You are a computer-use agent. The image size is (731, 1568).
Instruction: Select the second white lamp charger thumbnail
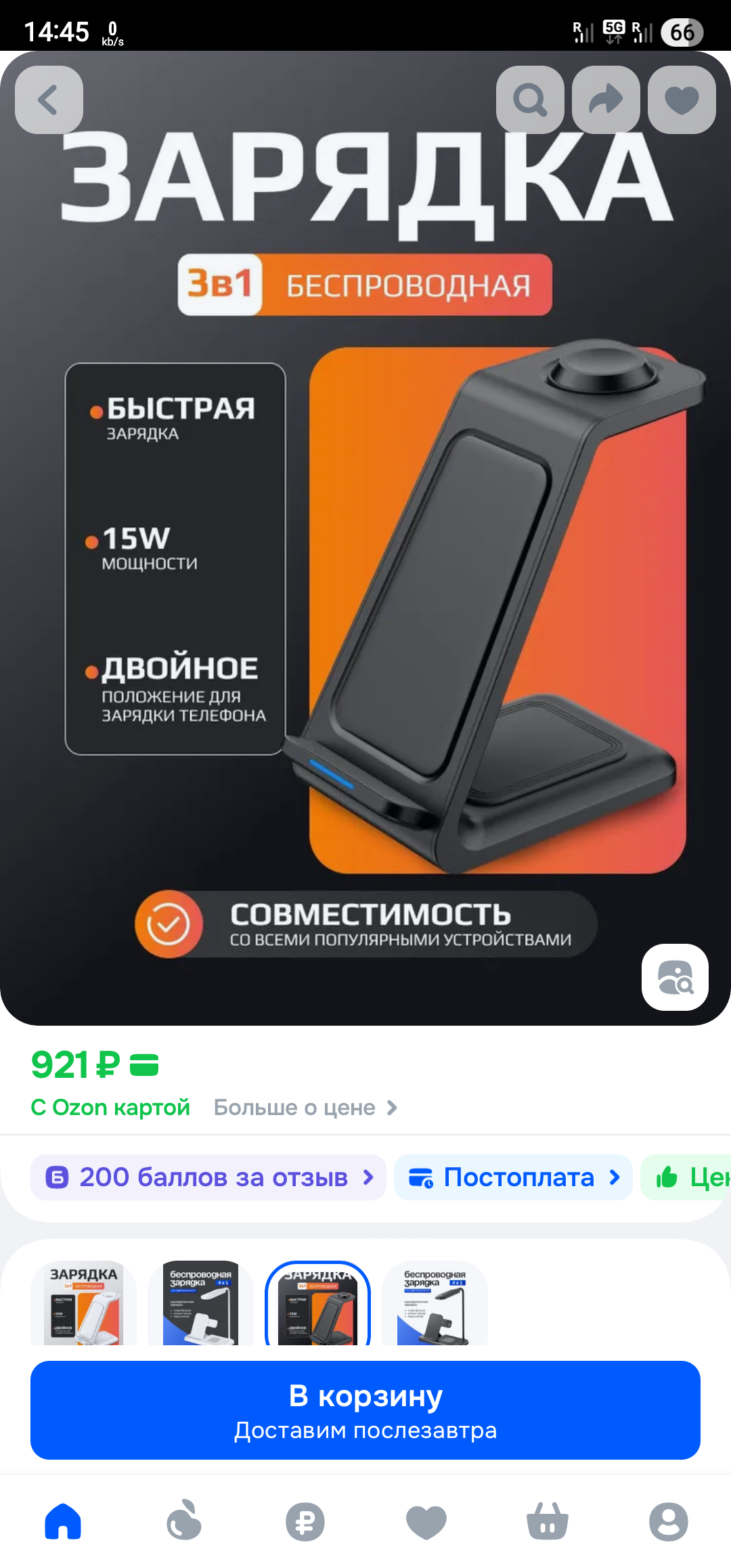[x=200, y=1303]
